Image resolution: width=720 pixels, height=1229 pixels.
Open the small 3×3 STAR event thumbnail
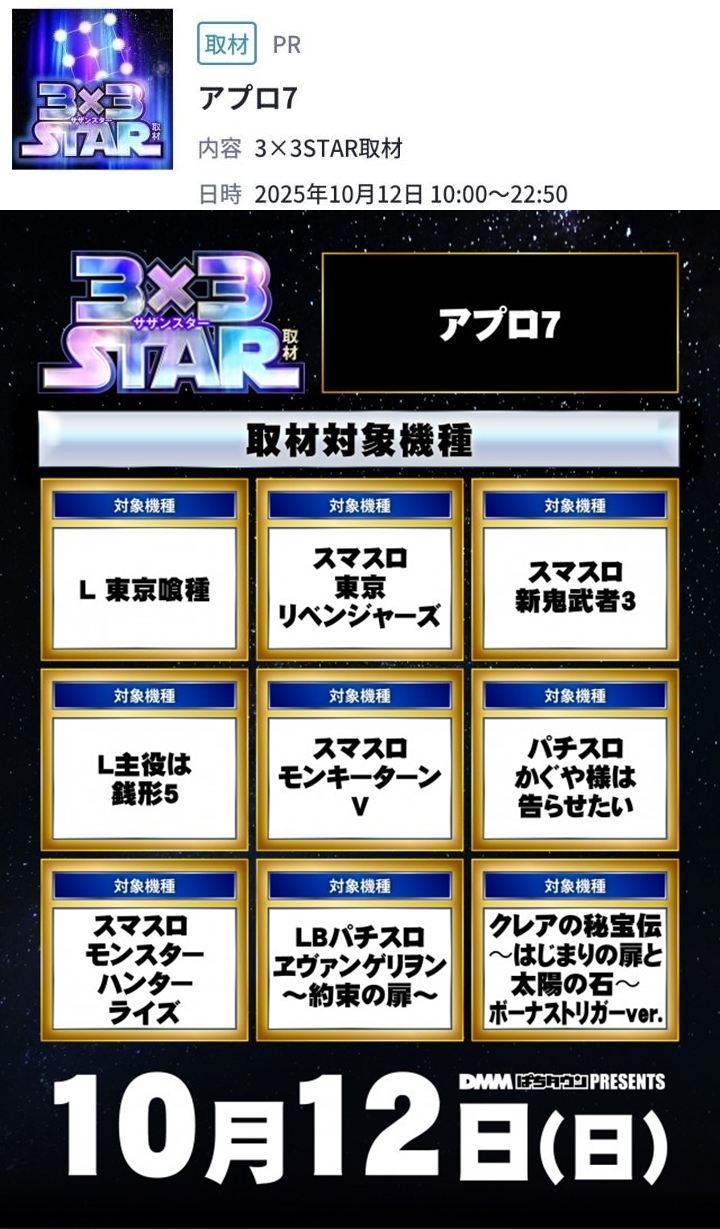tap(92, 89)
